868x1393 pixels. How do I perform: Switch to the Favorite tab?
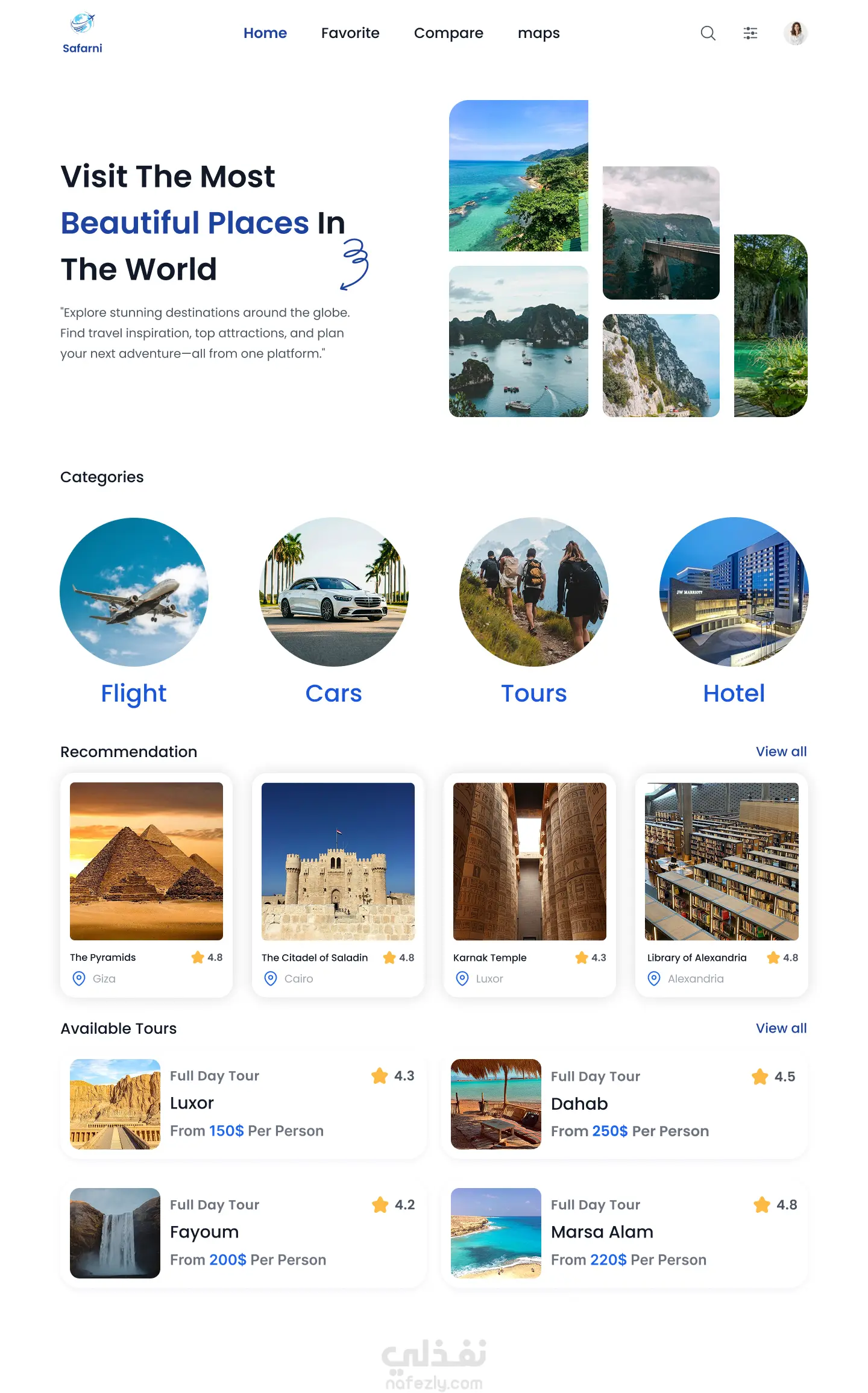(350, 33)
